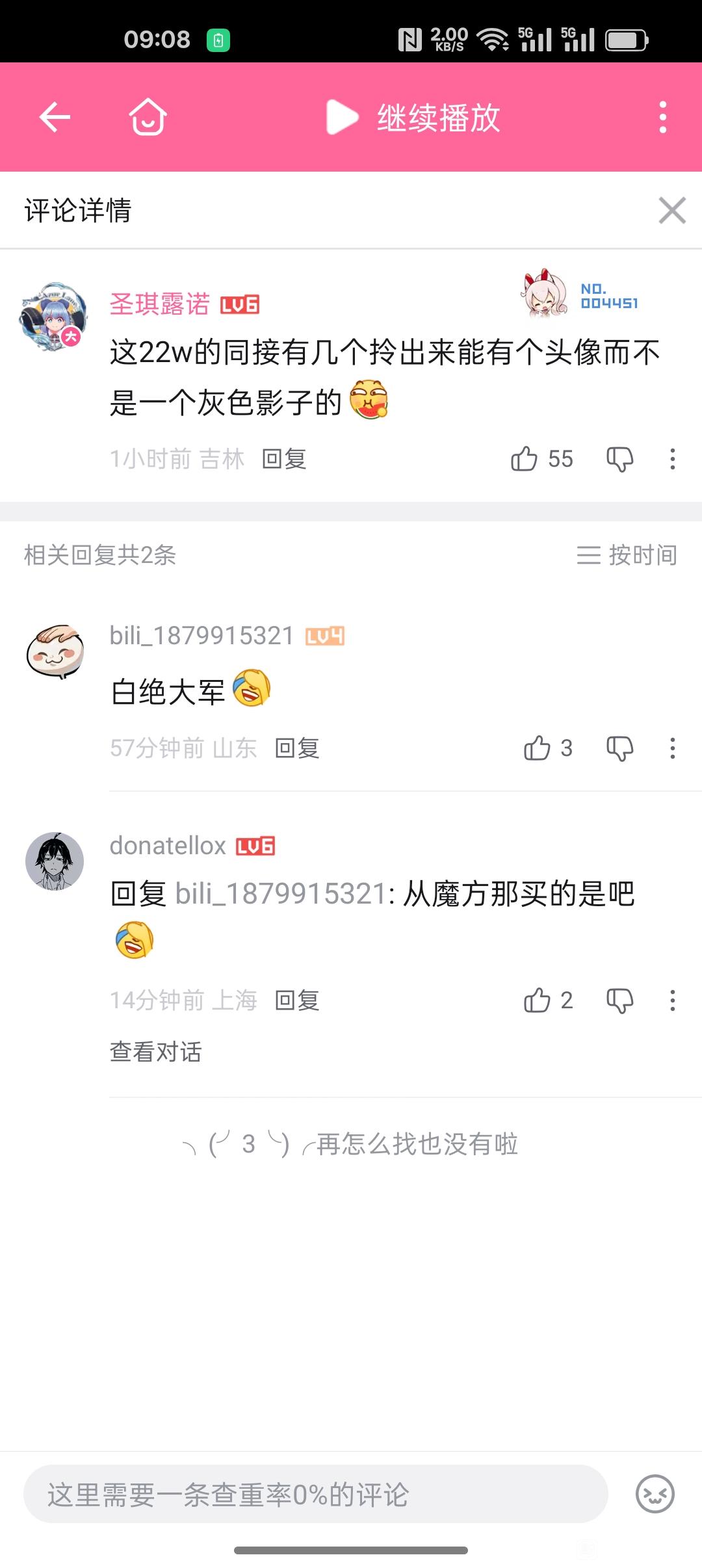Focus the comment input field

315,1495
